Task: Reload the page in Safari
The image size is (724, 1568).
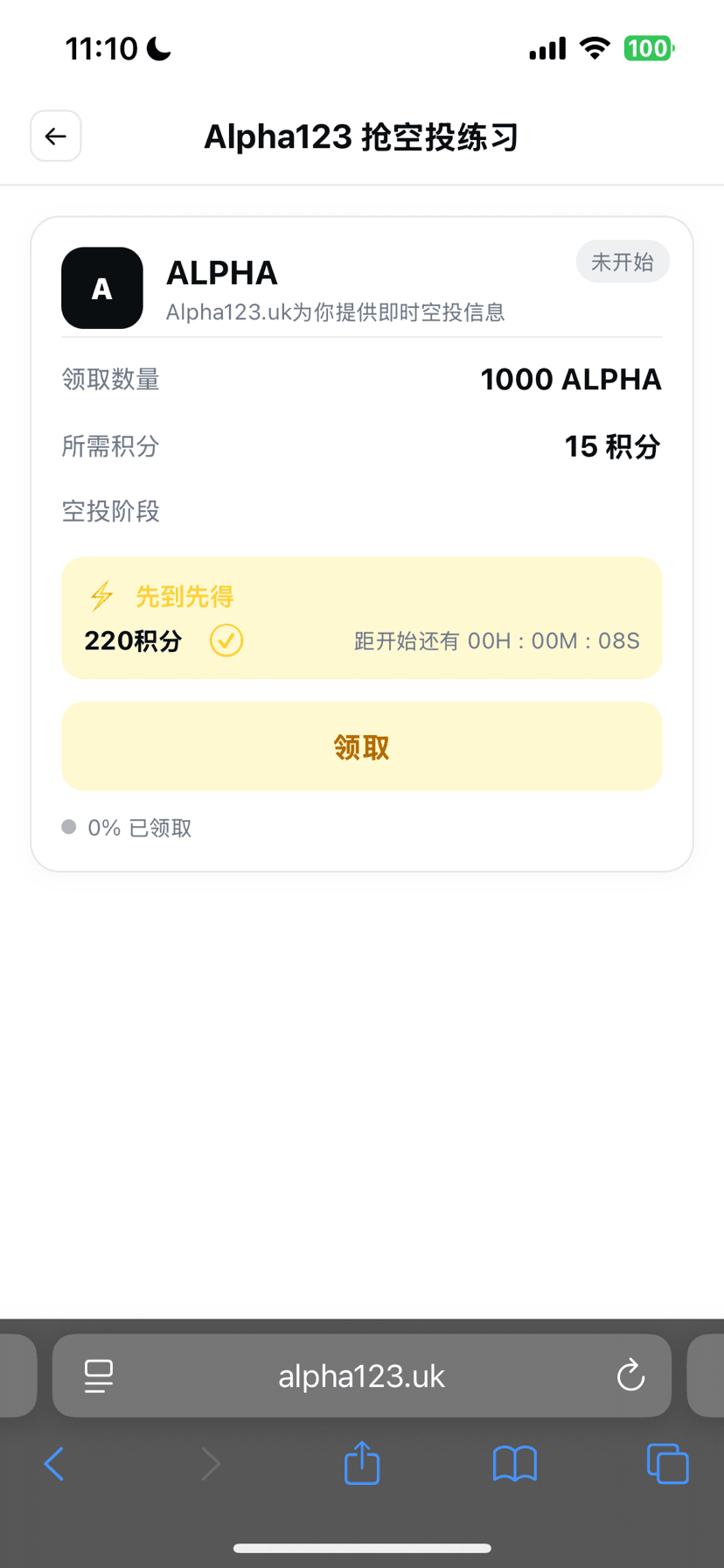Action: [x=630, y=1375]
